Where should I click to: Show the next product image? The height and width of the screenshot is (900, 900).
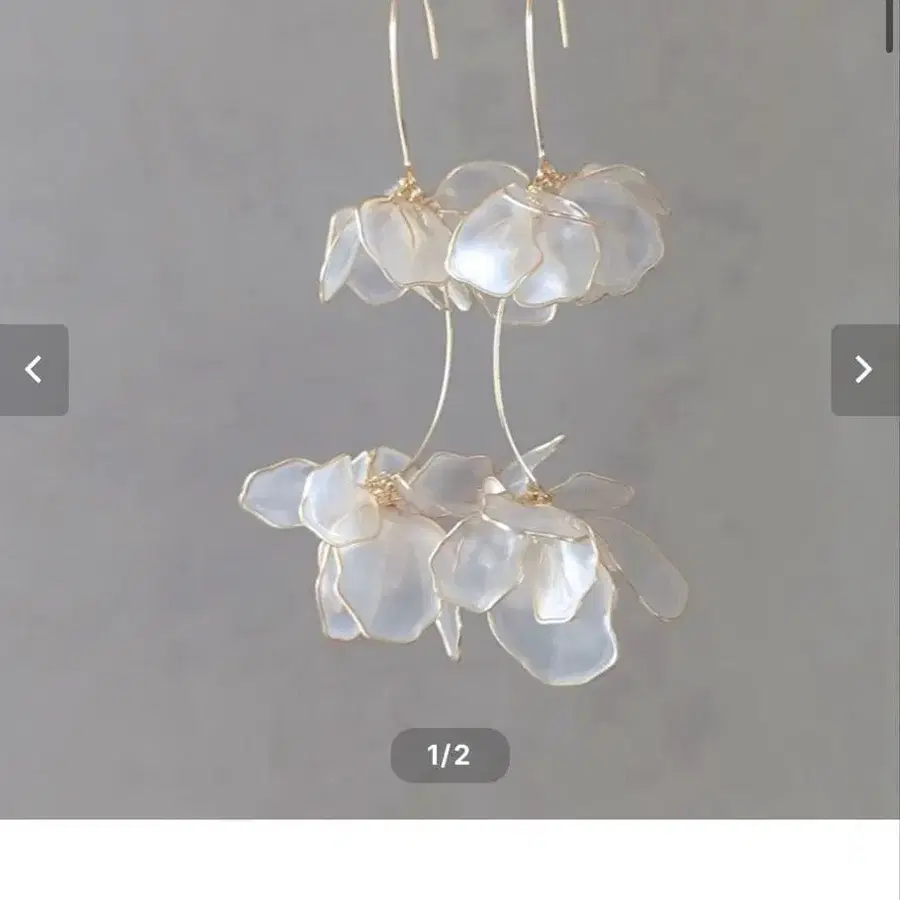pos(864,370)
